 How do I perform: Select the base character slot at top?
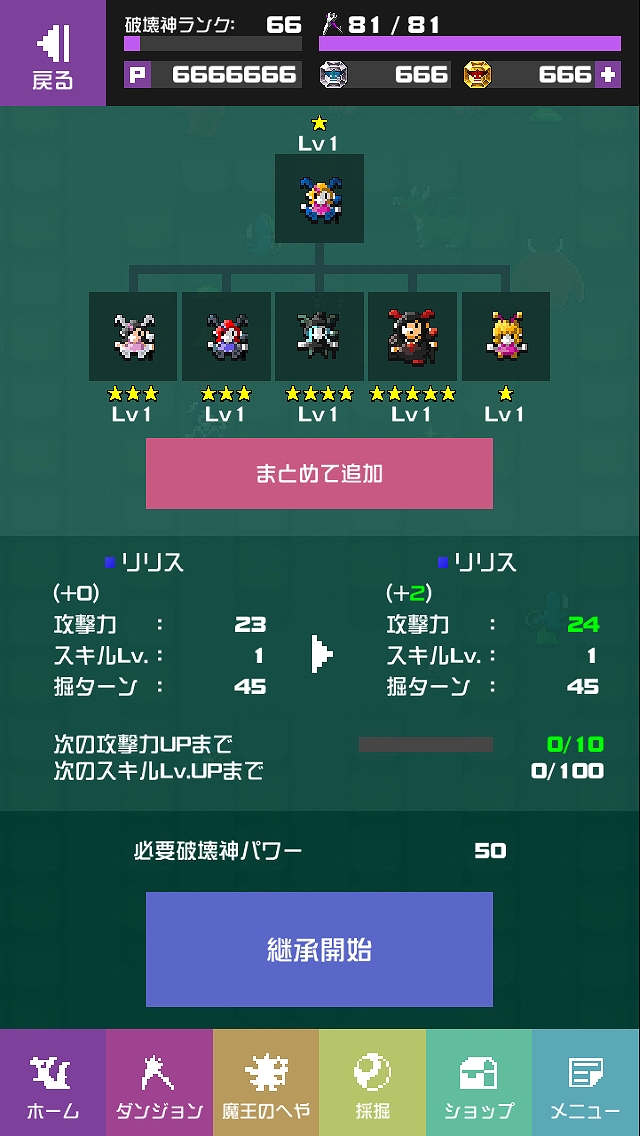click(319, 197)
